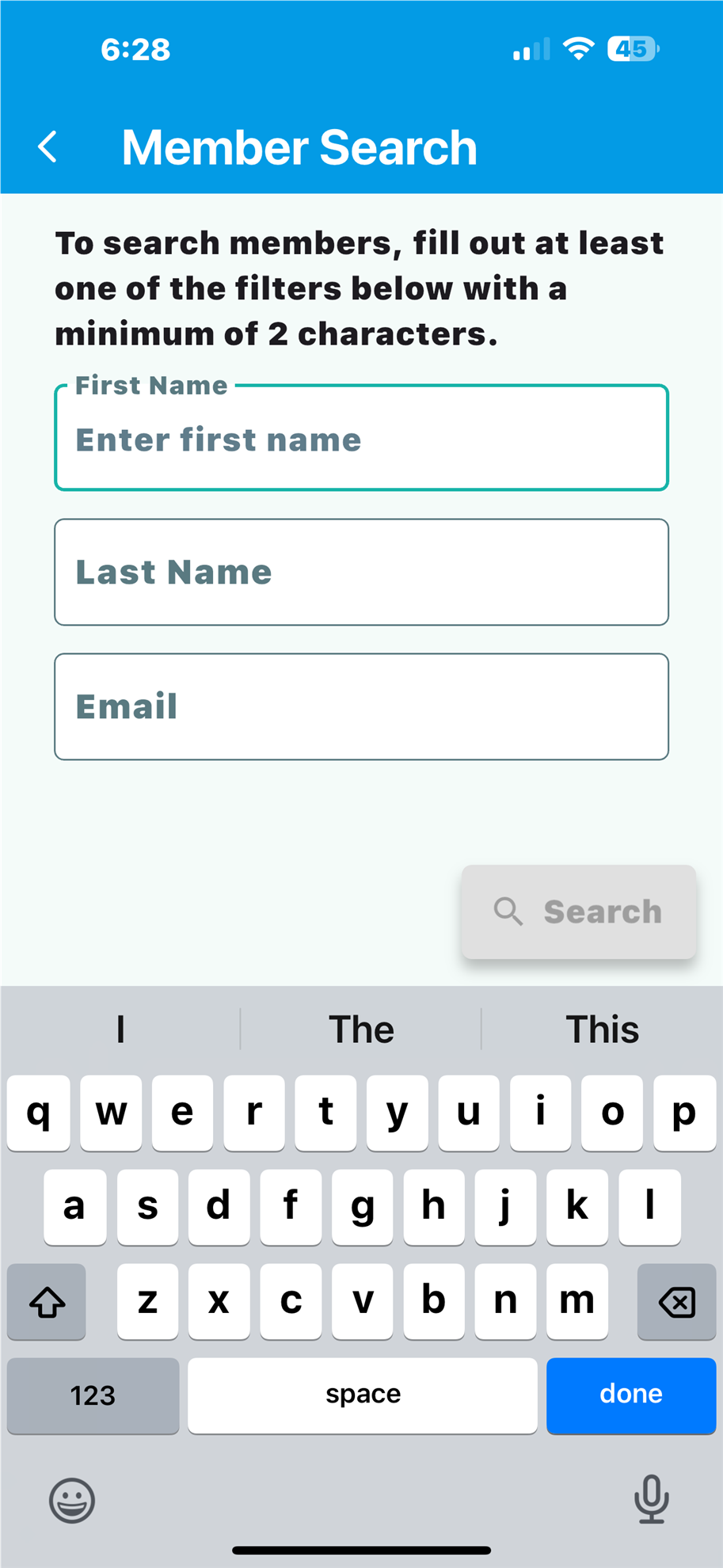This screenshot has height=1568, width=723.
Task: Switch keyboard to numbers with 123 key
Action: point(93,1395)
